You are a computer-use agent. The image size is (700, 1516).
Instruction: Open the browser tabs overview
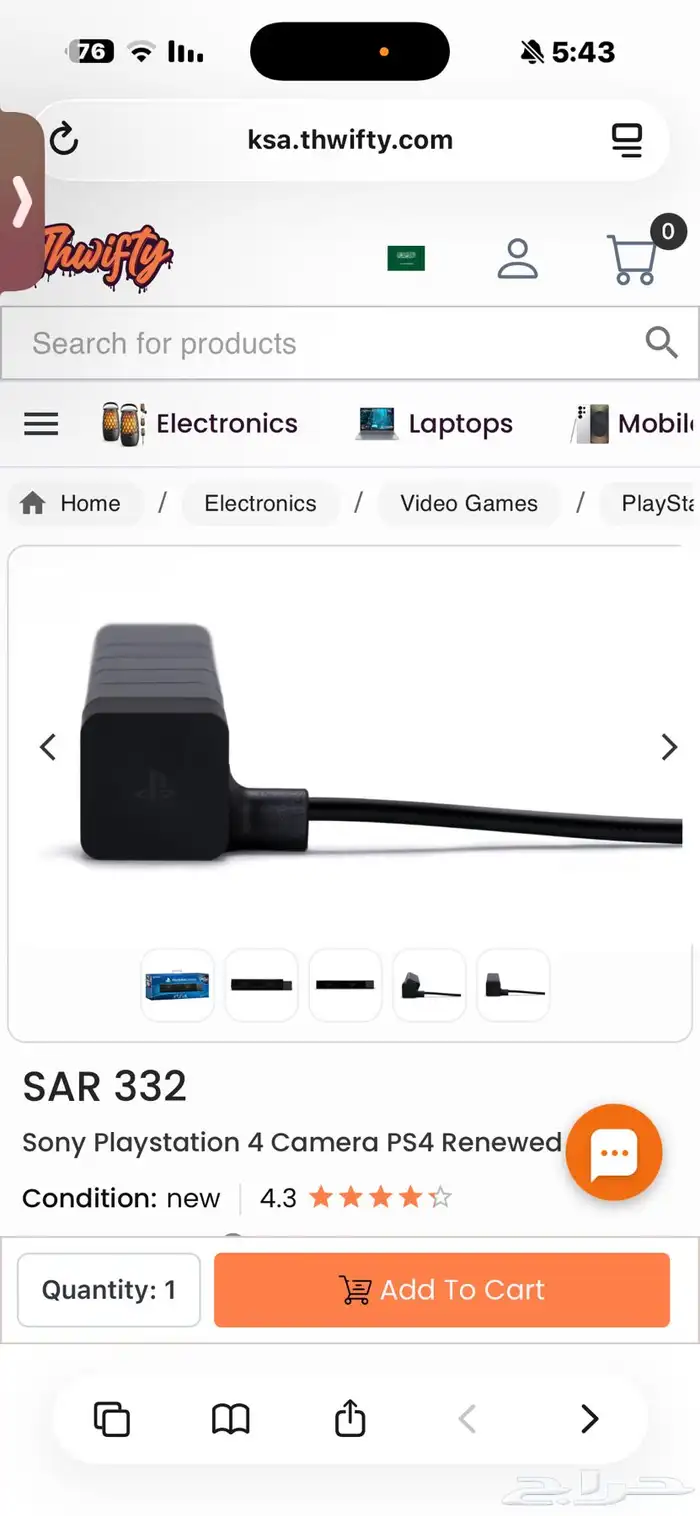[x=111, y=1418]
